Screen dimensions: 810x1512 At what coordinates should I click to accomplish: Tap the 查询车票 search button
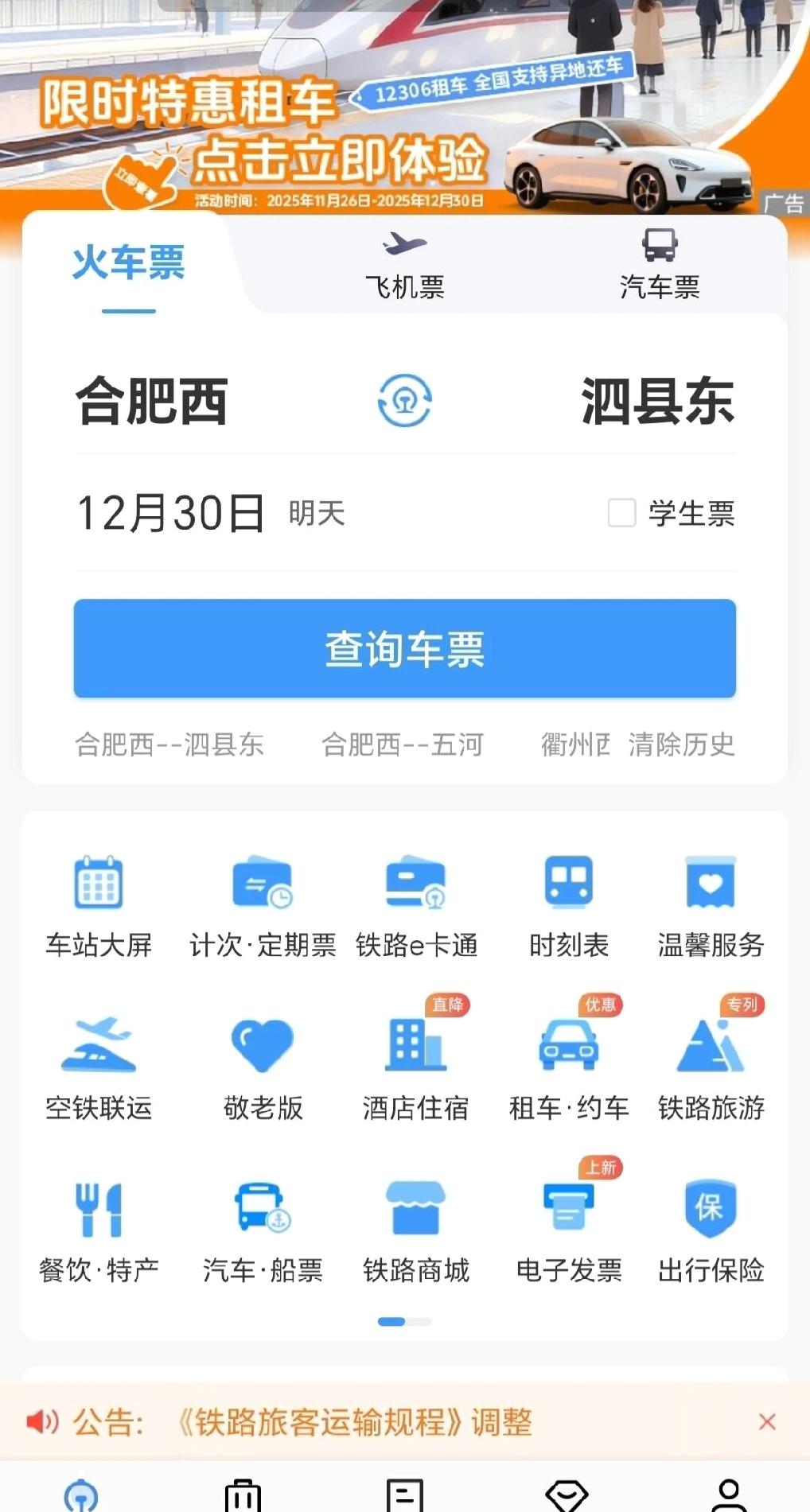pos(404,649)
